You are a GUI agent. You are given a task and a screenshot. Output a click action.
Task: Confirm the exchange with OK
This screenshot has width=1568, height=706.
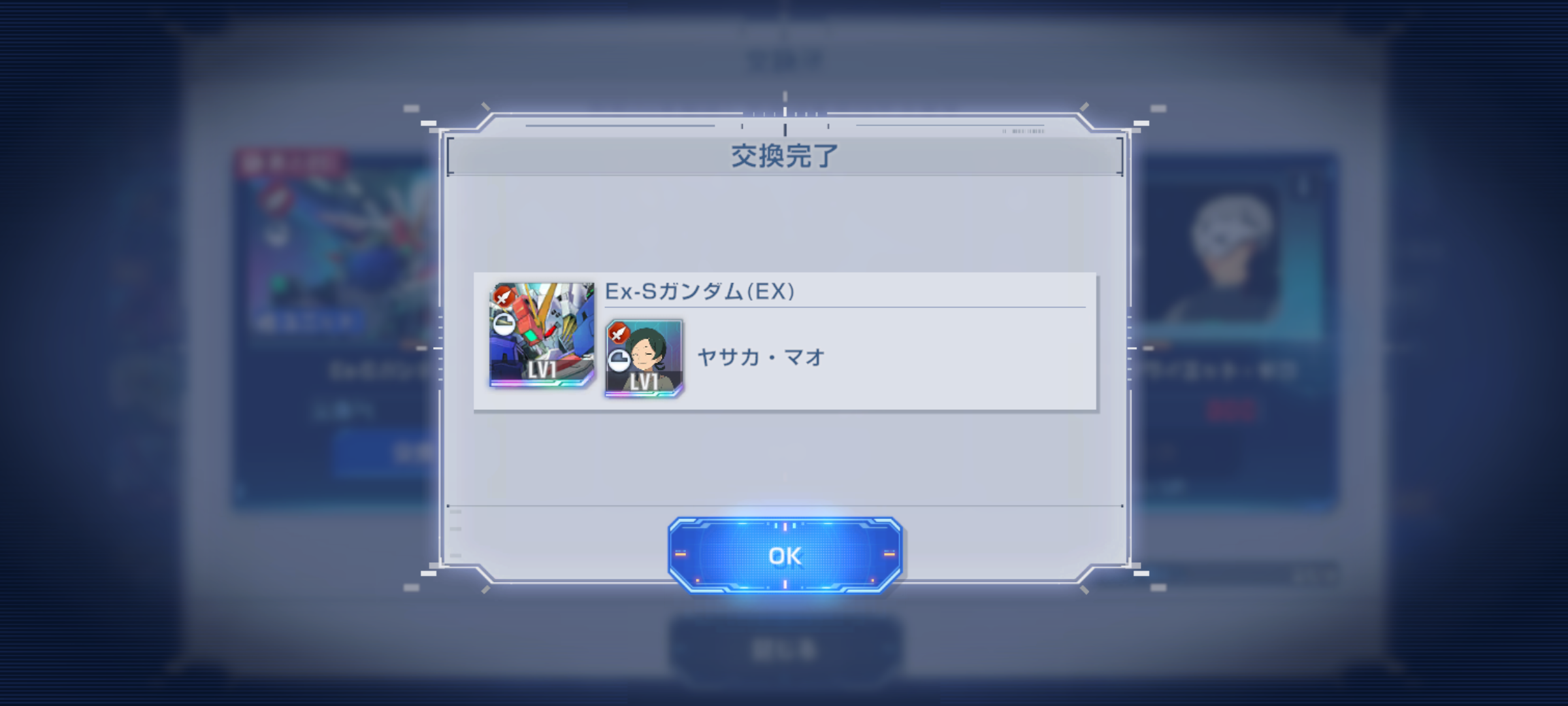click(785, 555)
